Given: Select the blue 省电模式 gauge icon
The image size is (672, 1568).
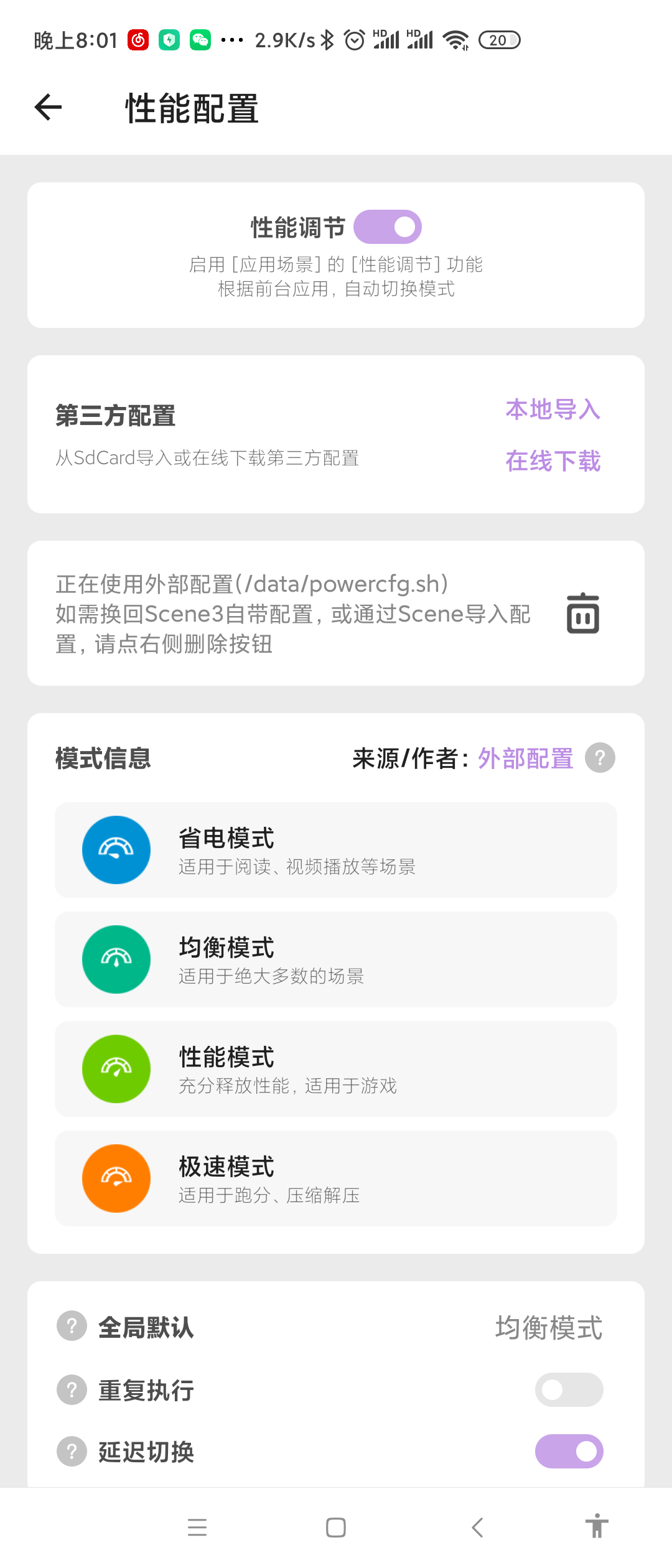Looking at the screenshot, I should point(116,850).
